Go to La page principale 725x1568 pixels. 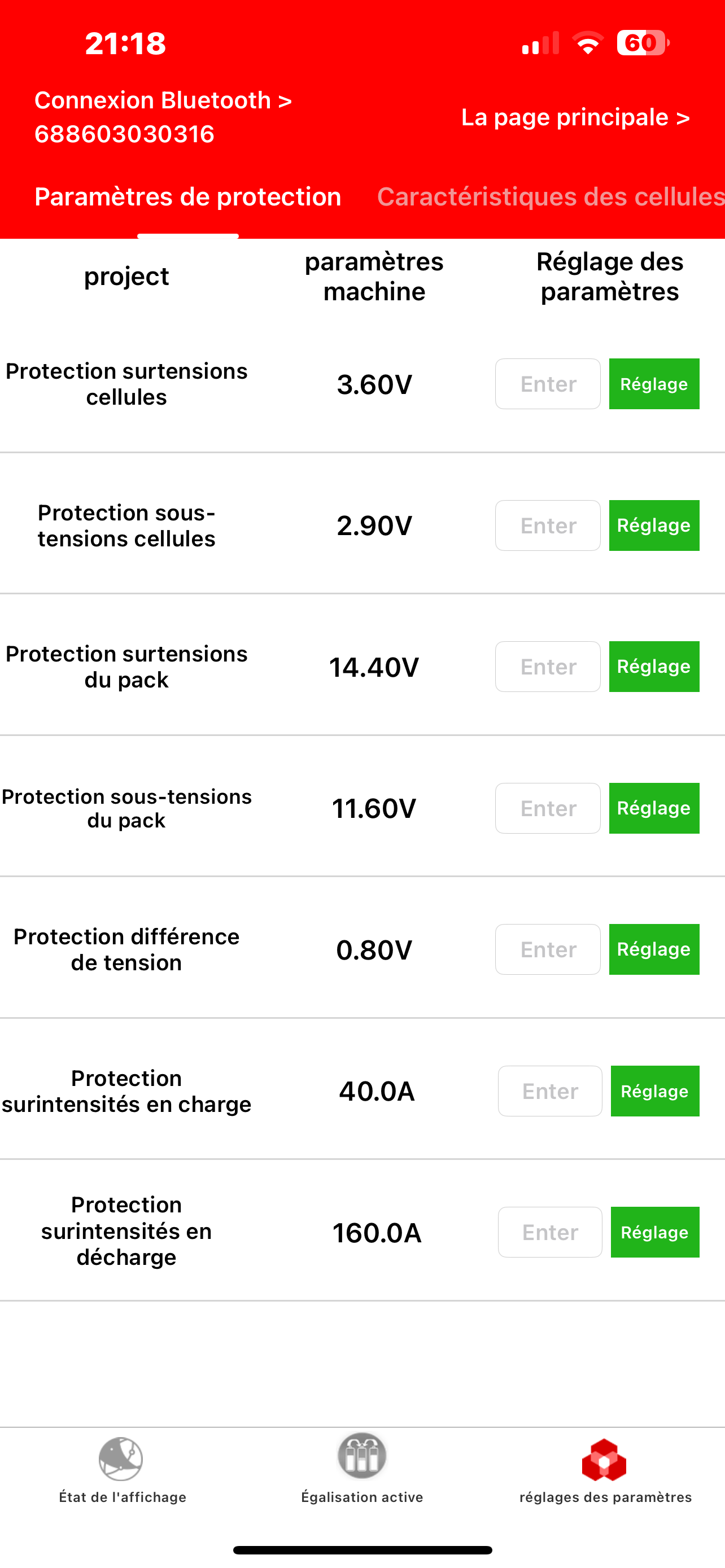click(x=575, y=117)
